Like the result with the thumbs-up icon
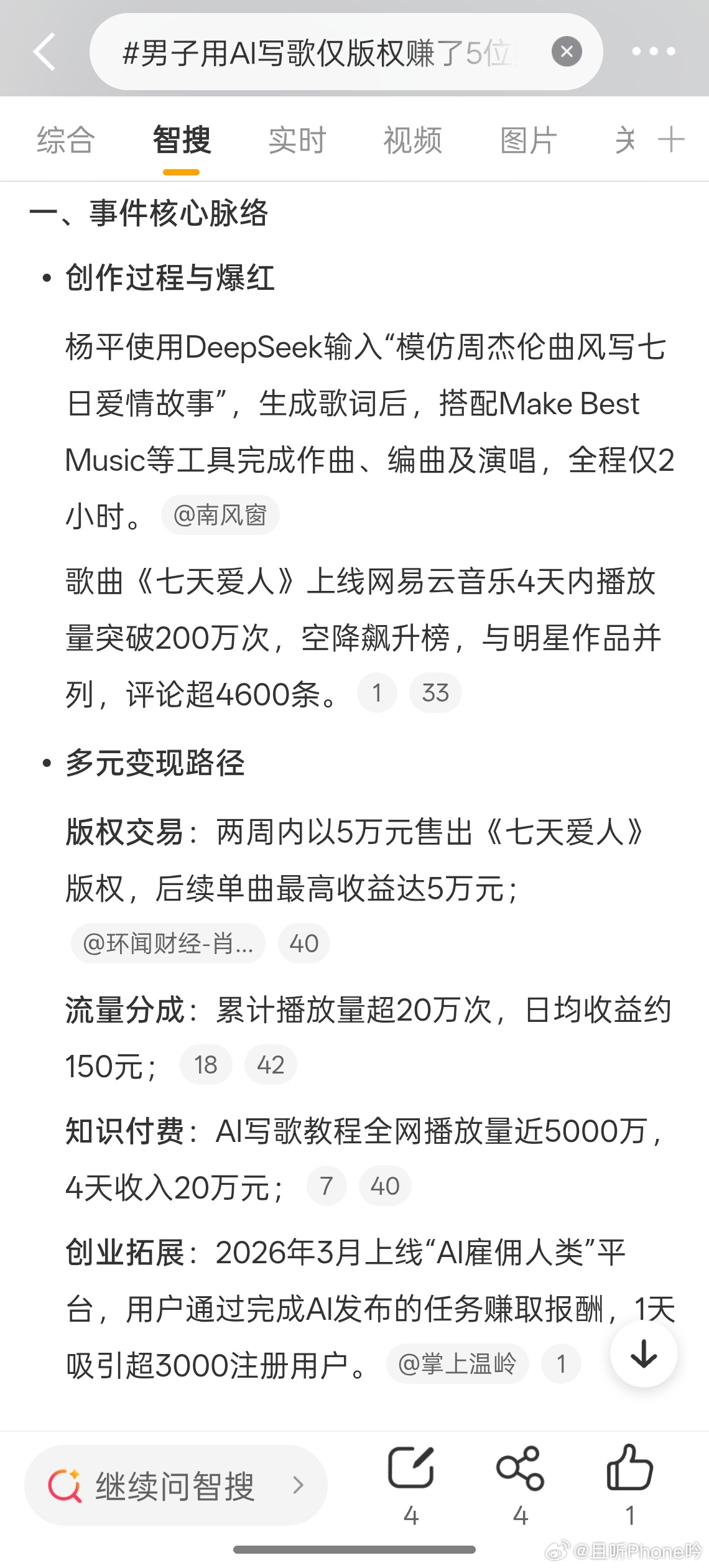This screenshot has width=709, height=1568. 630,1466
